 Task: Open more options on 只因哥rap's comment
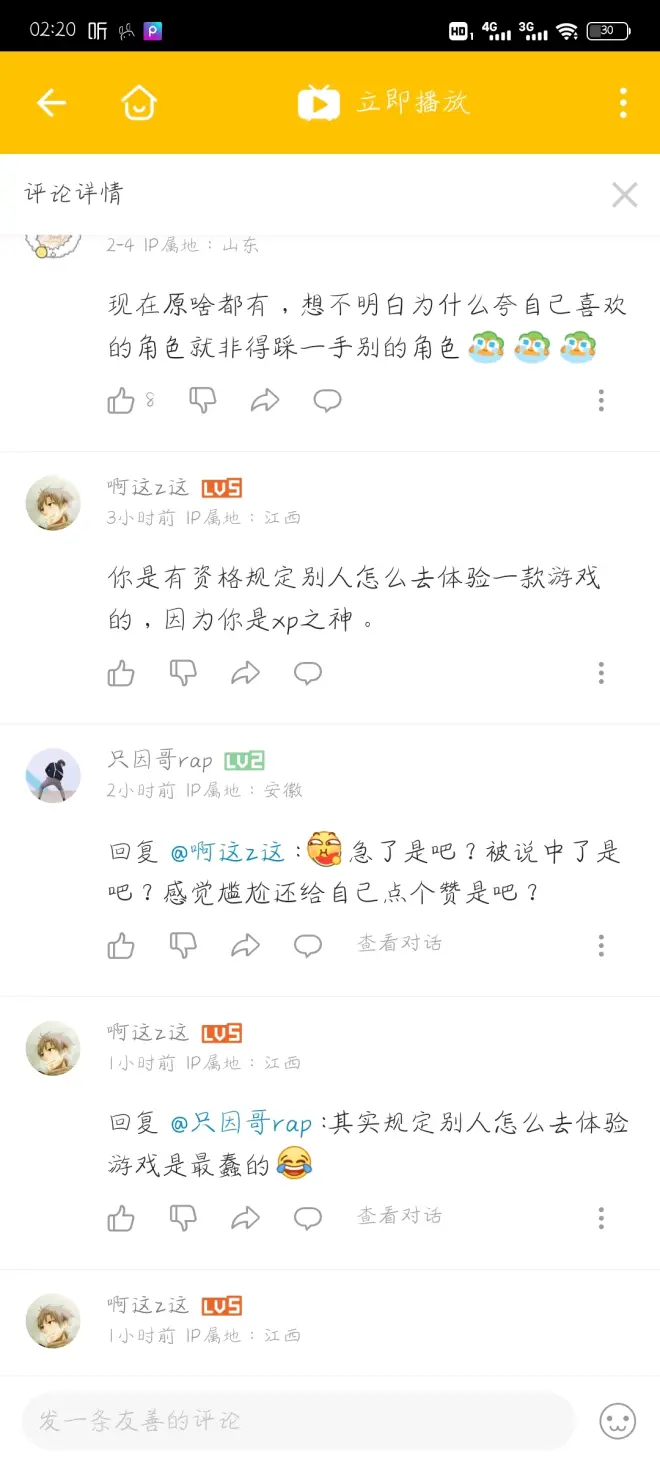click(x=601, y=945)
